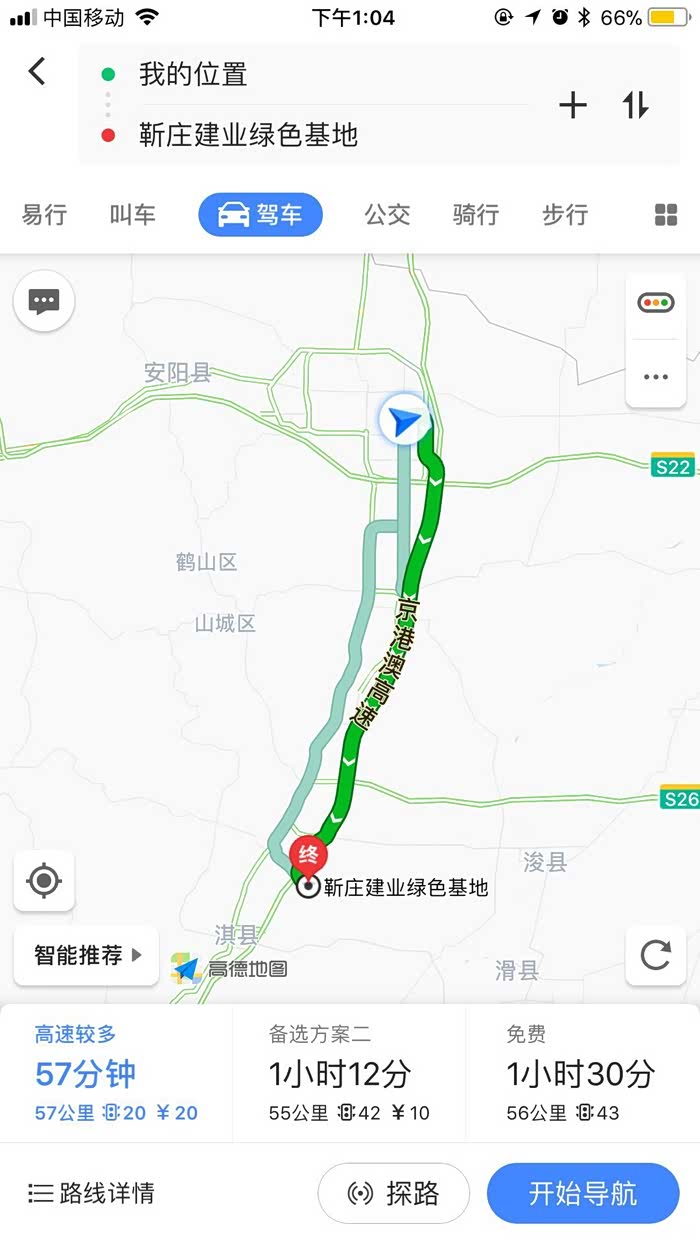Viewport: 700px width, 1244px height.
Task: Open the three-dot map options
Action: click(x=656, y=377)
